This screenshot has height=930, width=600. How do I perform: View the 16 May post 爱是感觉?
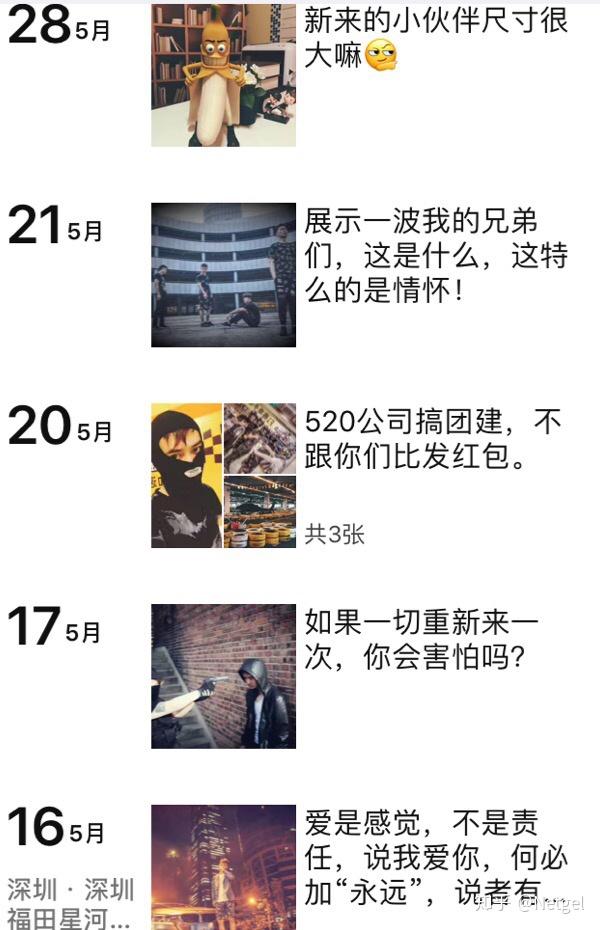[223, 867]
